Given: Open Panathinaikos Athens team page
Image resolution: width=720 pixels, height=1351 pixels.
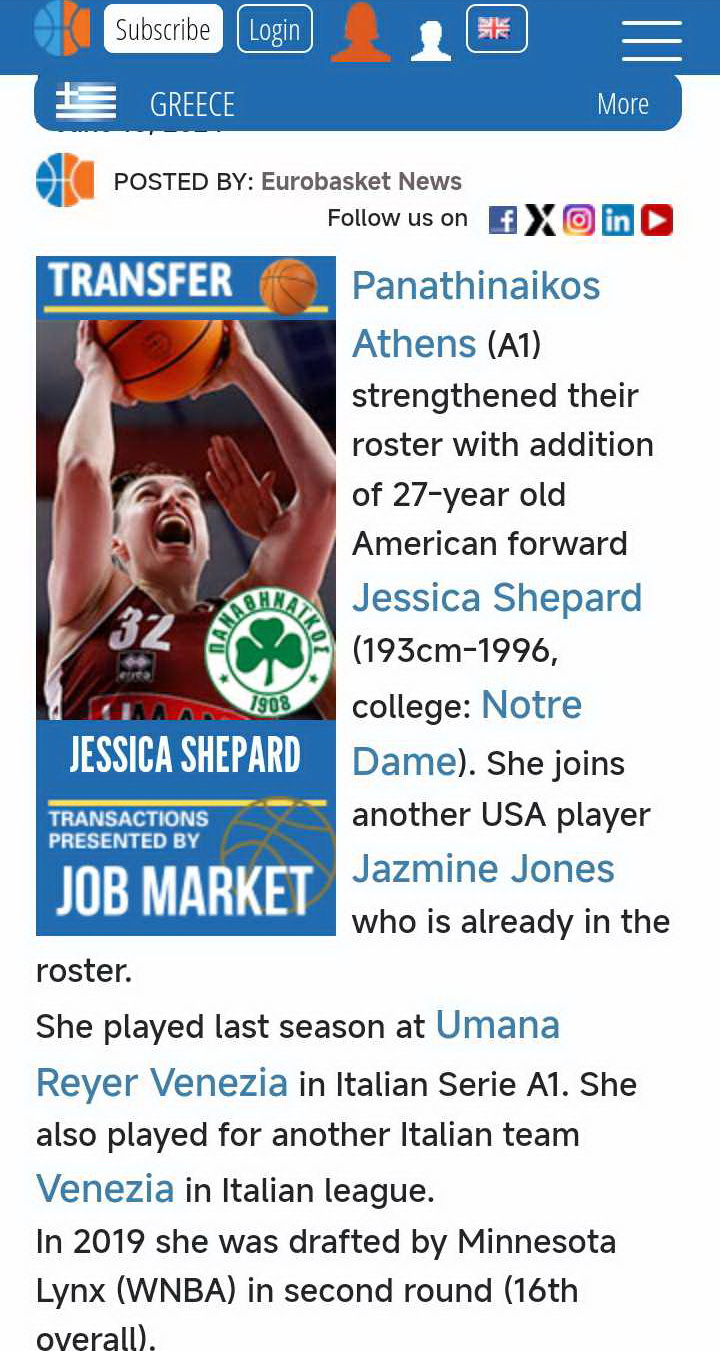Looking at the screenshot, I should click(x=475, y=287).
